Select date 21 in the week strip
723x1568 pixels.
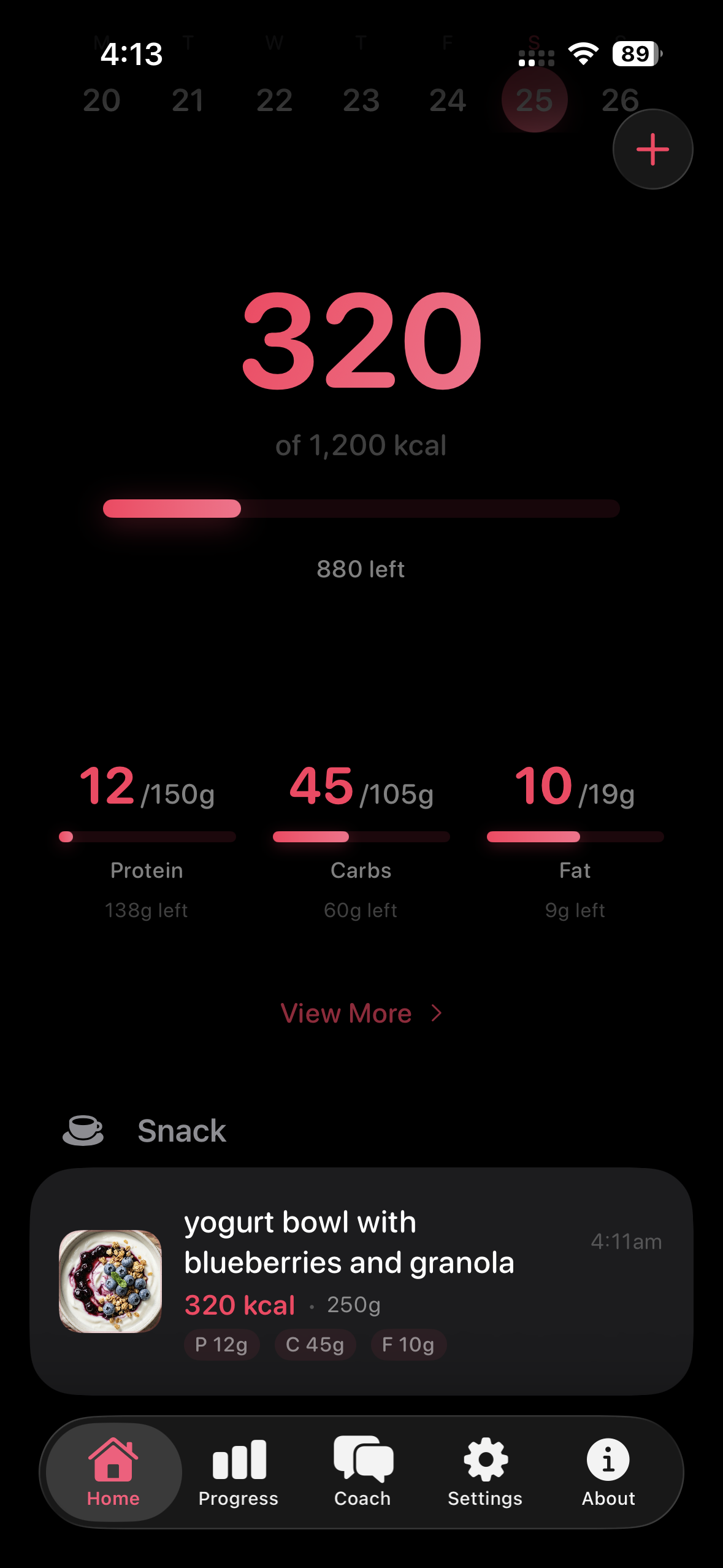[x=188, y=100]
